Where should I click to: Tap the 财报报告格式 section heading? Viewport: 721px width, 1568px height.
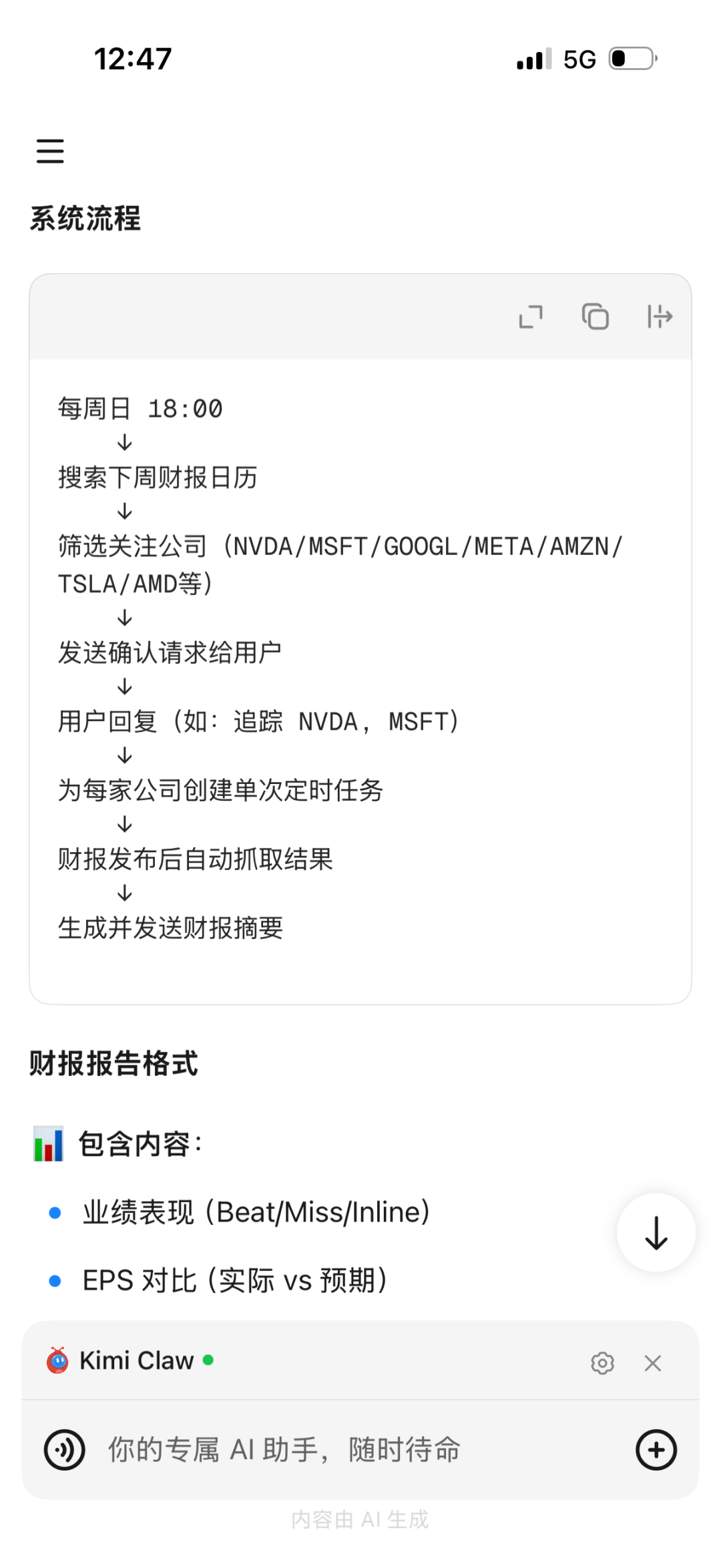click(x=113, y=1063)
